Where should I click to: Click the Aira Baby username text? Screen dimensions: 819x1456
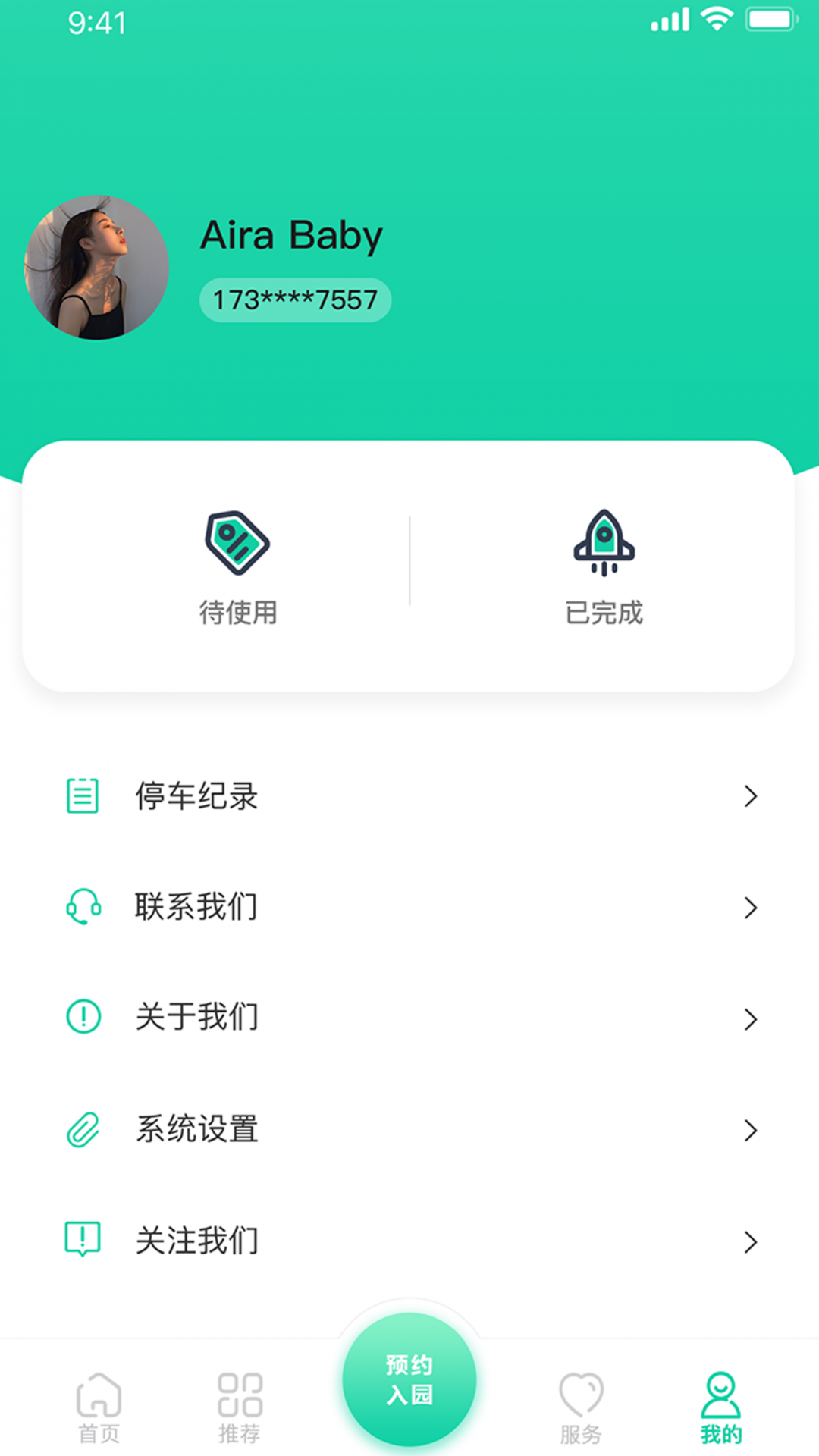(x=290, y=235)
